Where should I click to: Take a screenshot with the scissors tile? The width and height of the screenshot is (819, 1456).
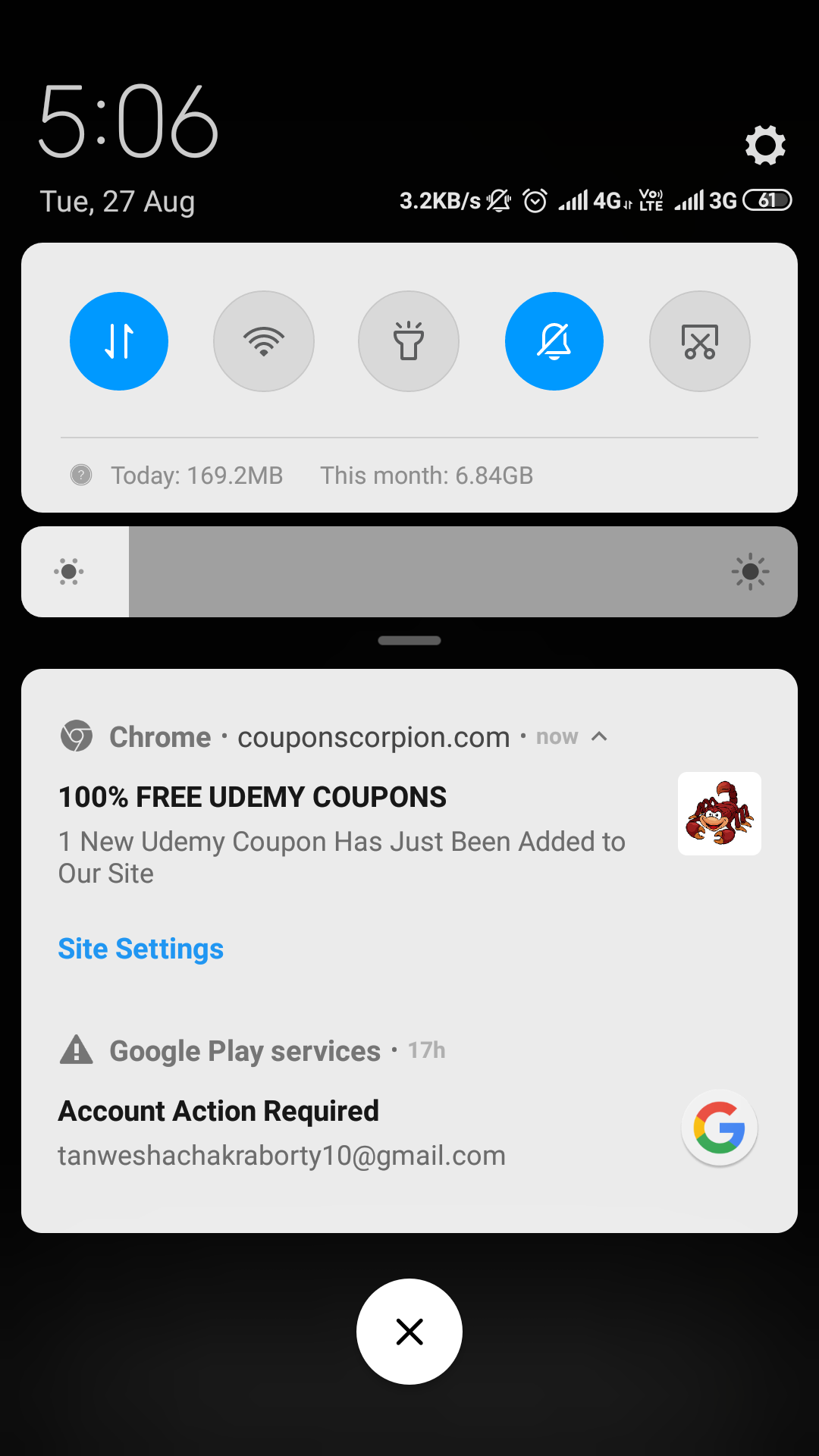[699, 341]
